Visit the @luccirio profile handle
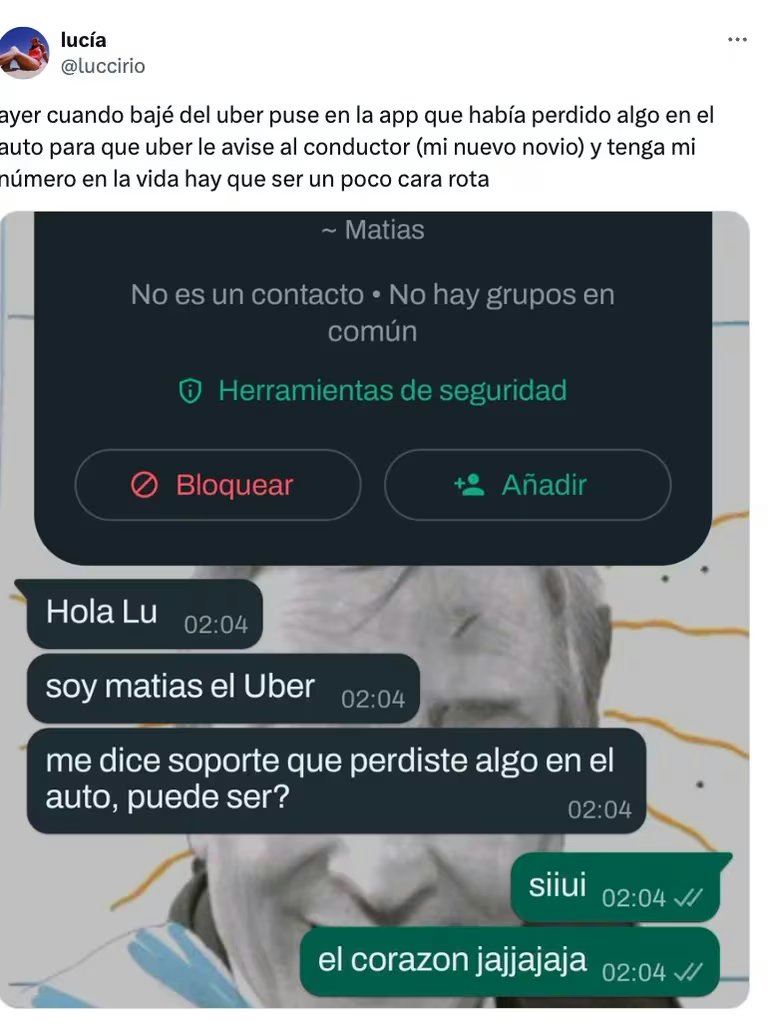The height and width of the screenshot is (1024, 768). click(x=102, y=66)
